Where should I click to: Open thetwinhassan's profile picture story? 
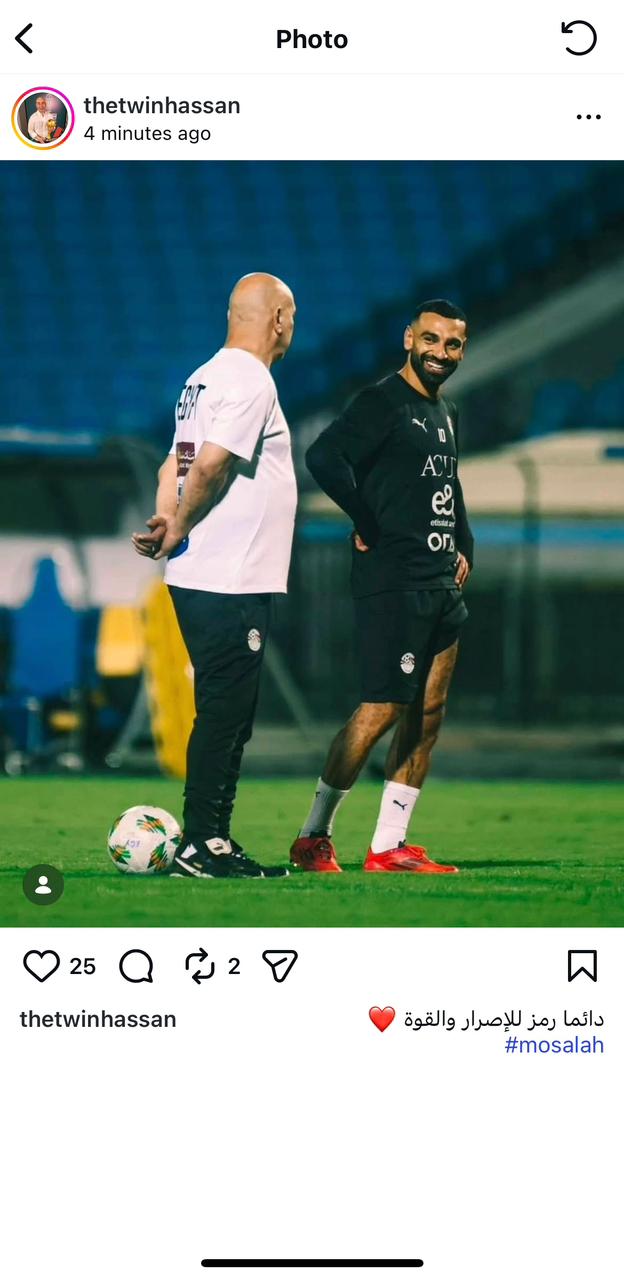pos(43,118)
